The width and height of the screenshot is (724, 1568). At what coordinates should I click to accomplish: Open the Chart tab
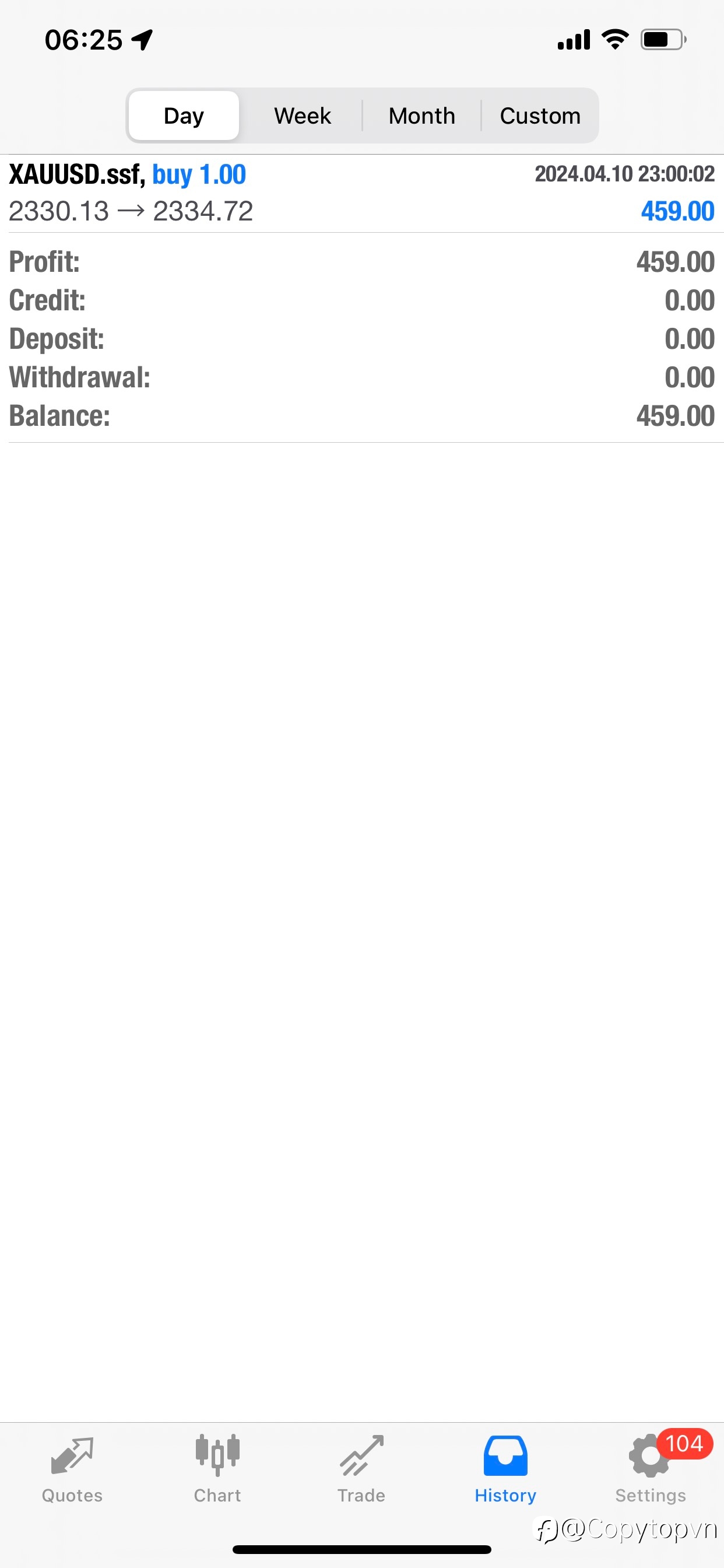click(217, 1469)
